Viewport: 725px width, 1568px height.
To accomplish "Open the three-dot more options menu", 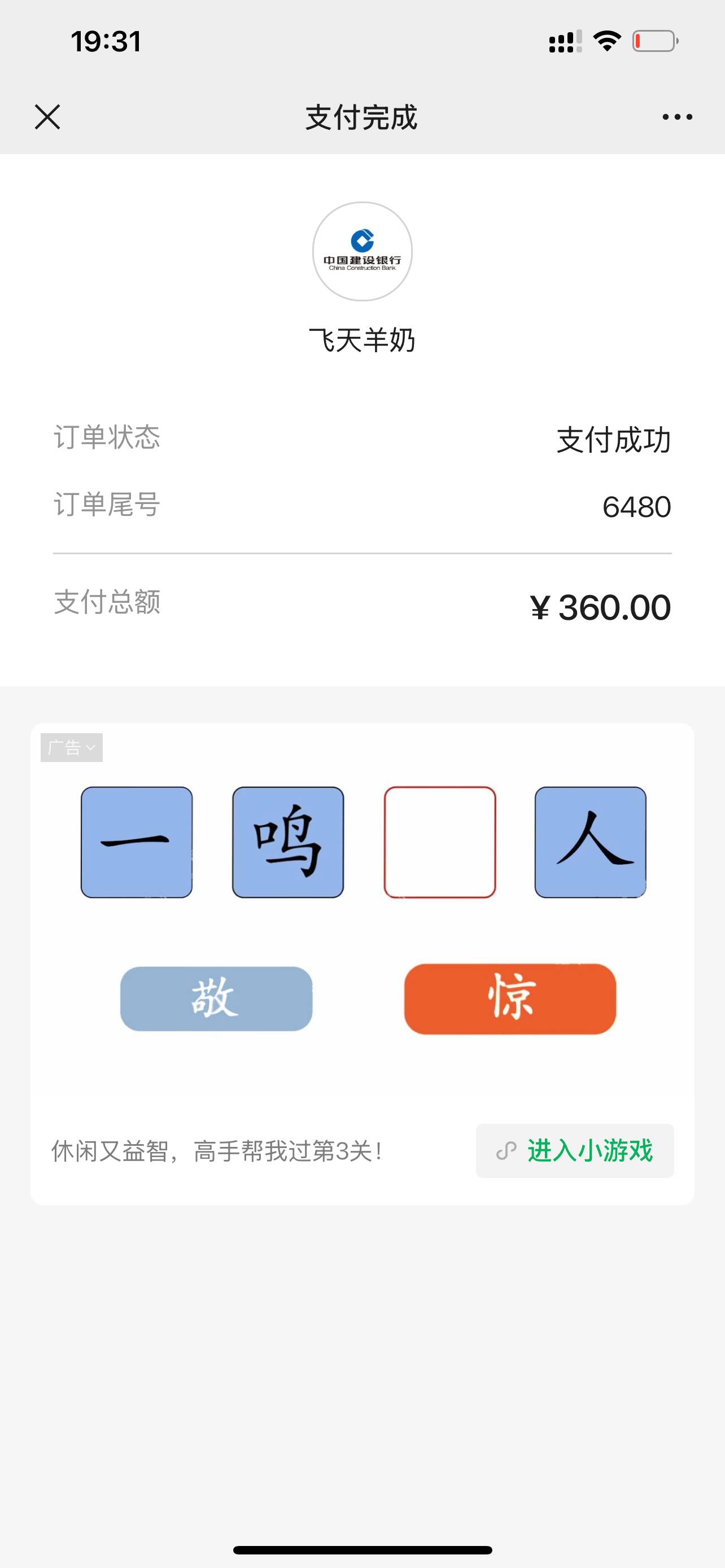I will pyautogui.click(x=677, y=117).
